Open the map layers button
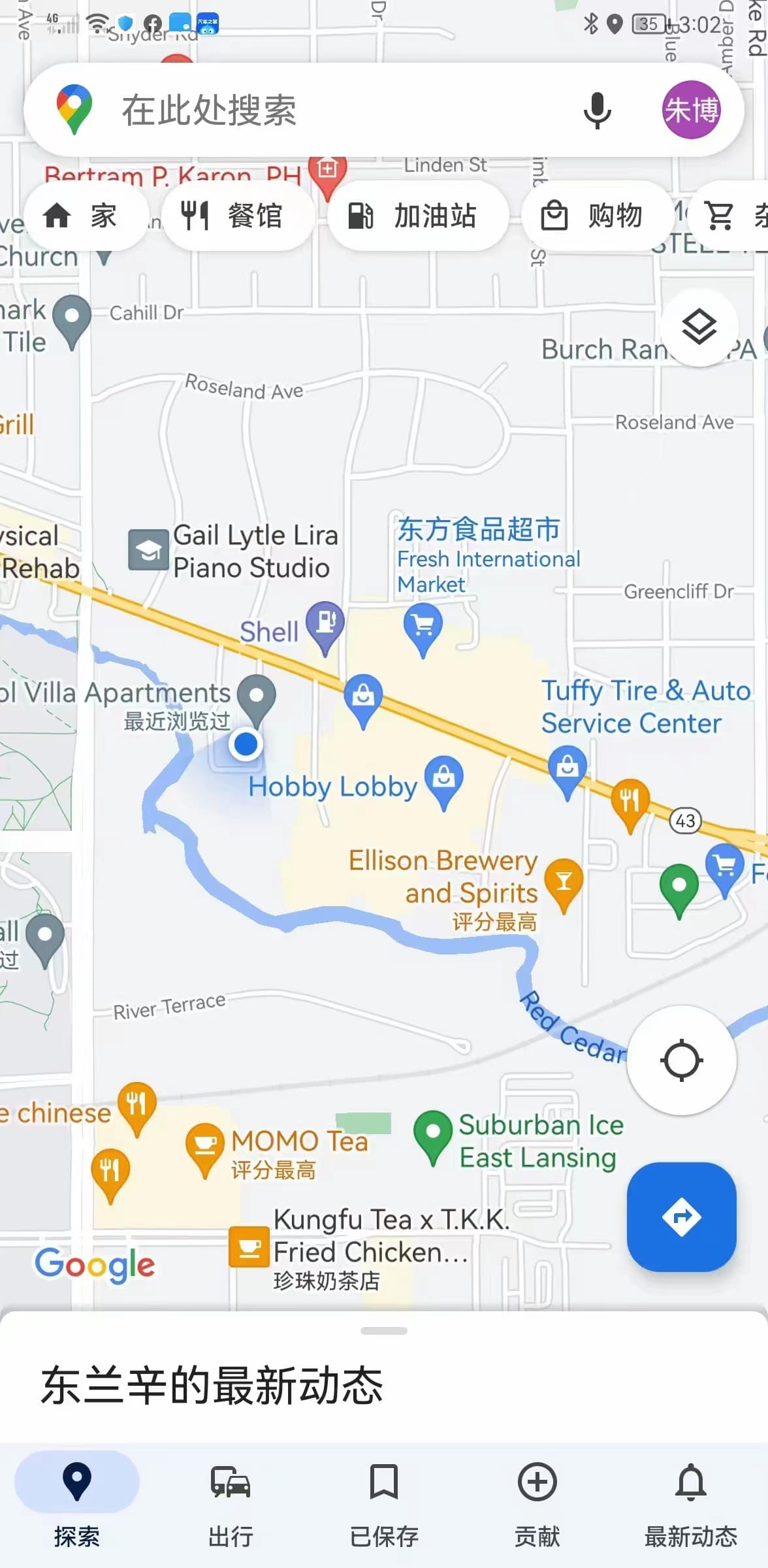The image size is (768, 1568). tap(699, 326)
